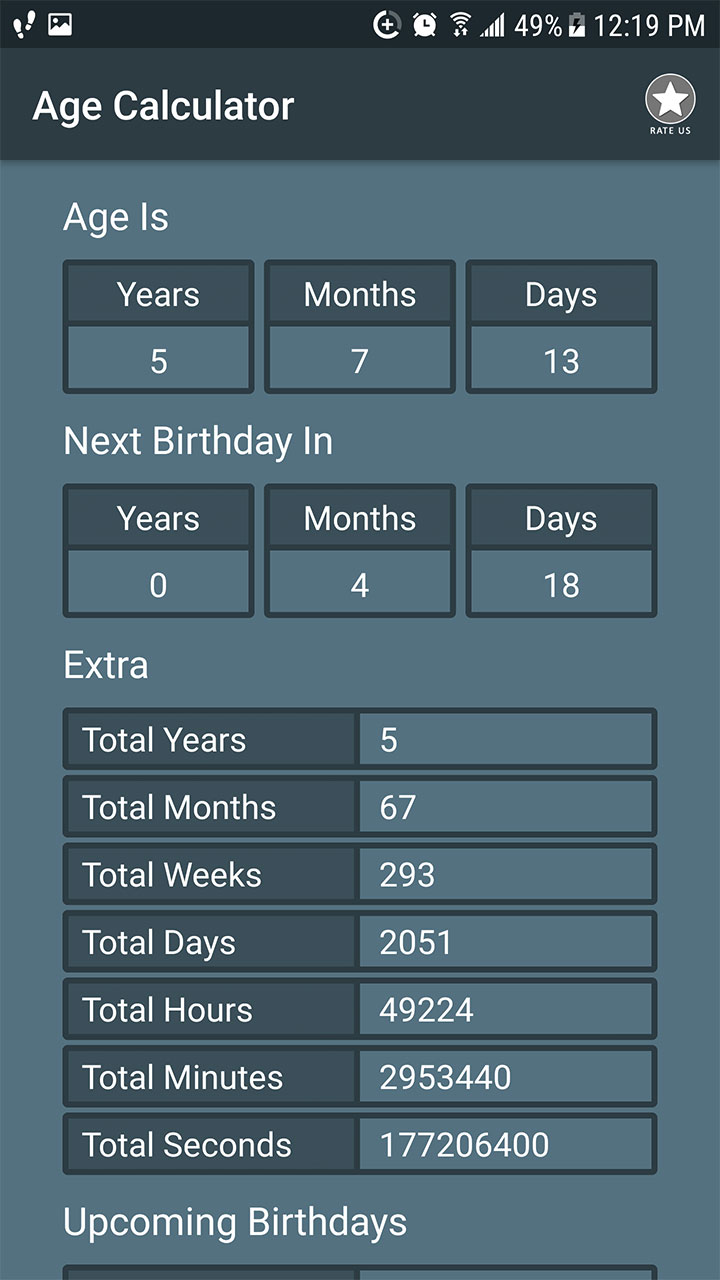Tap the Next Birthday In heading
720x1280 pixels.
point(198,440)
